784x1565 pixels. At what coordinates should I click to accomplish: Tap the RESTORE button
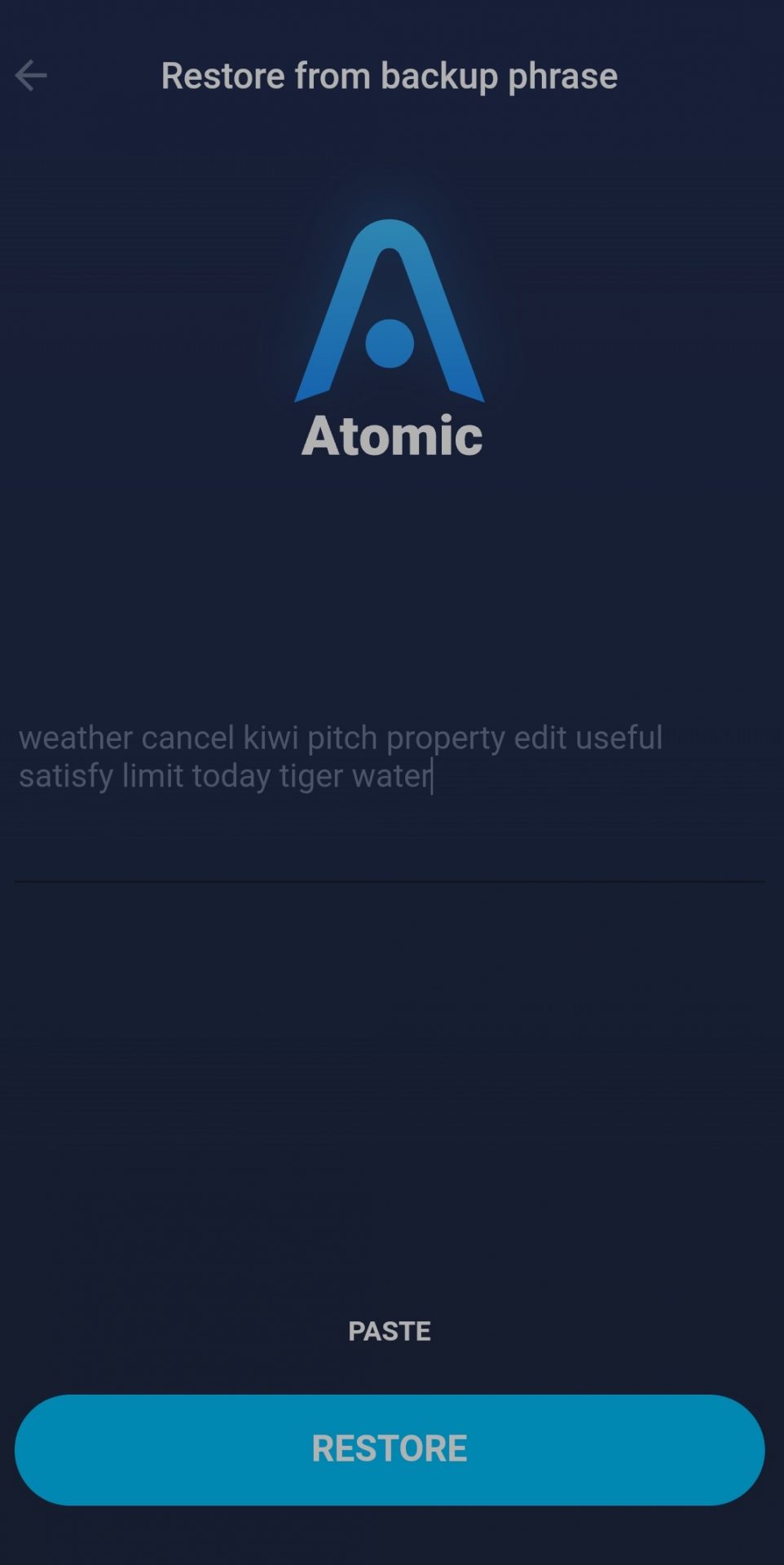point(390,1449)
